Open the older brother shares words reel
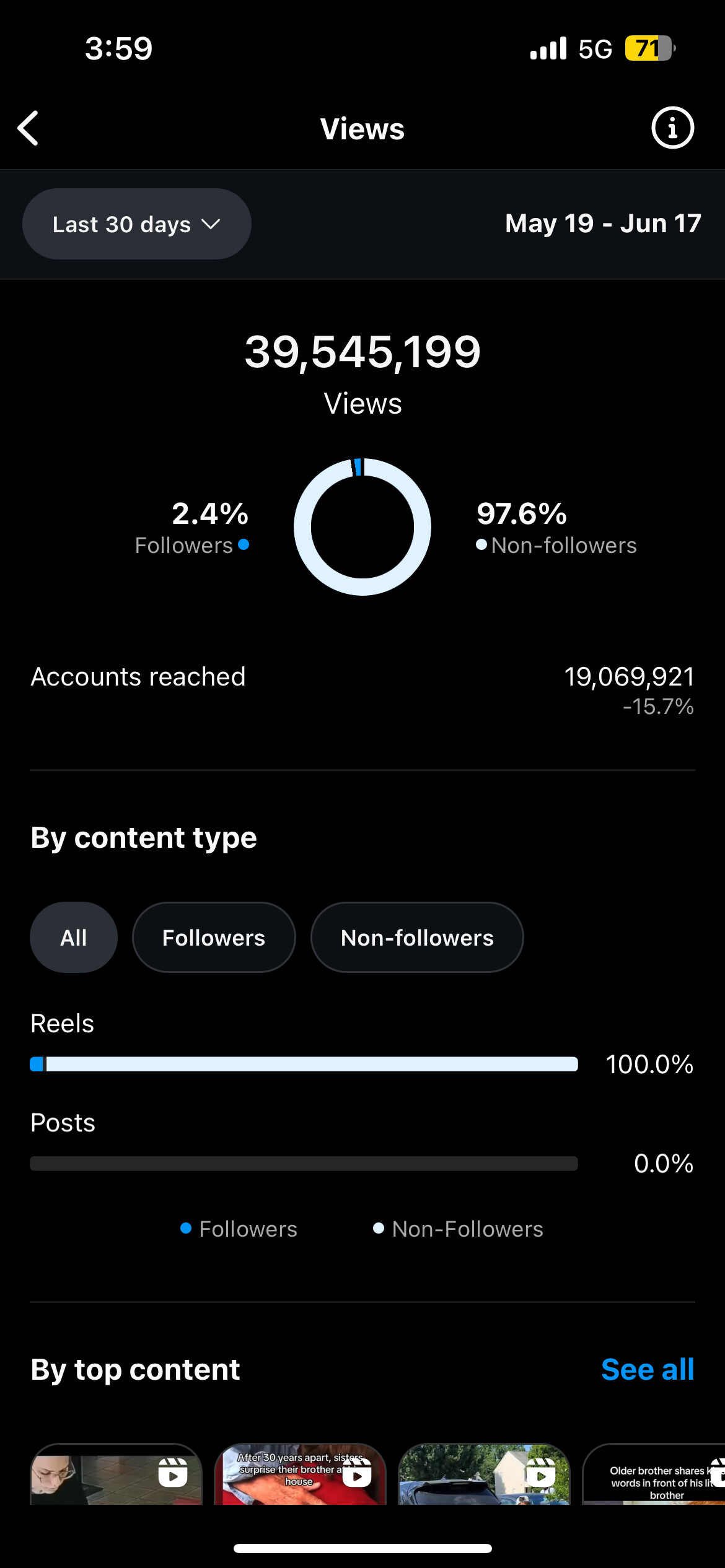 (x=654, y=1474)
